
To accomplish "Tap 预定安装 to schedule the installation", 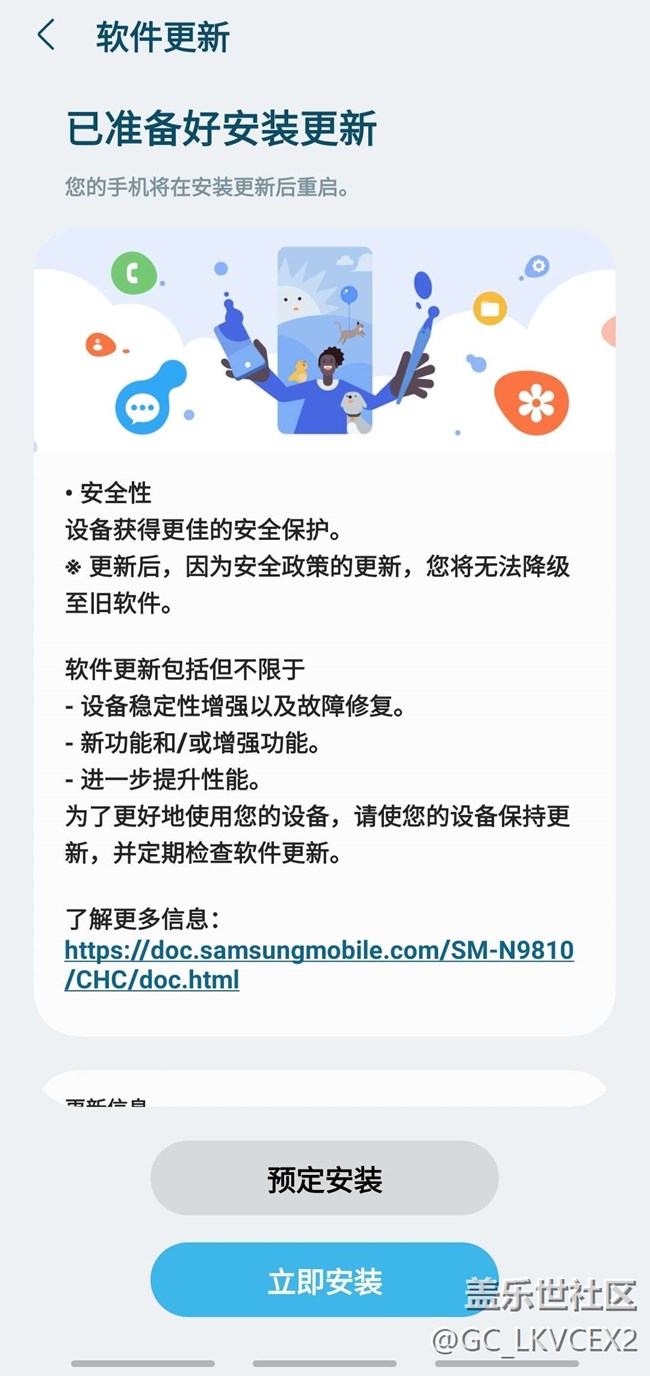I will 324,1179.
